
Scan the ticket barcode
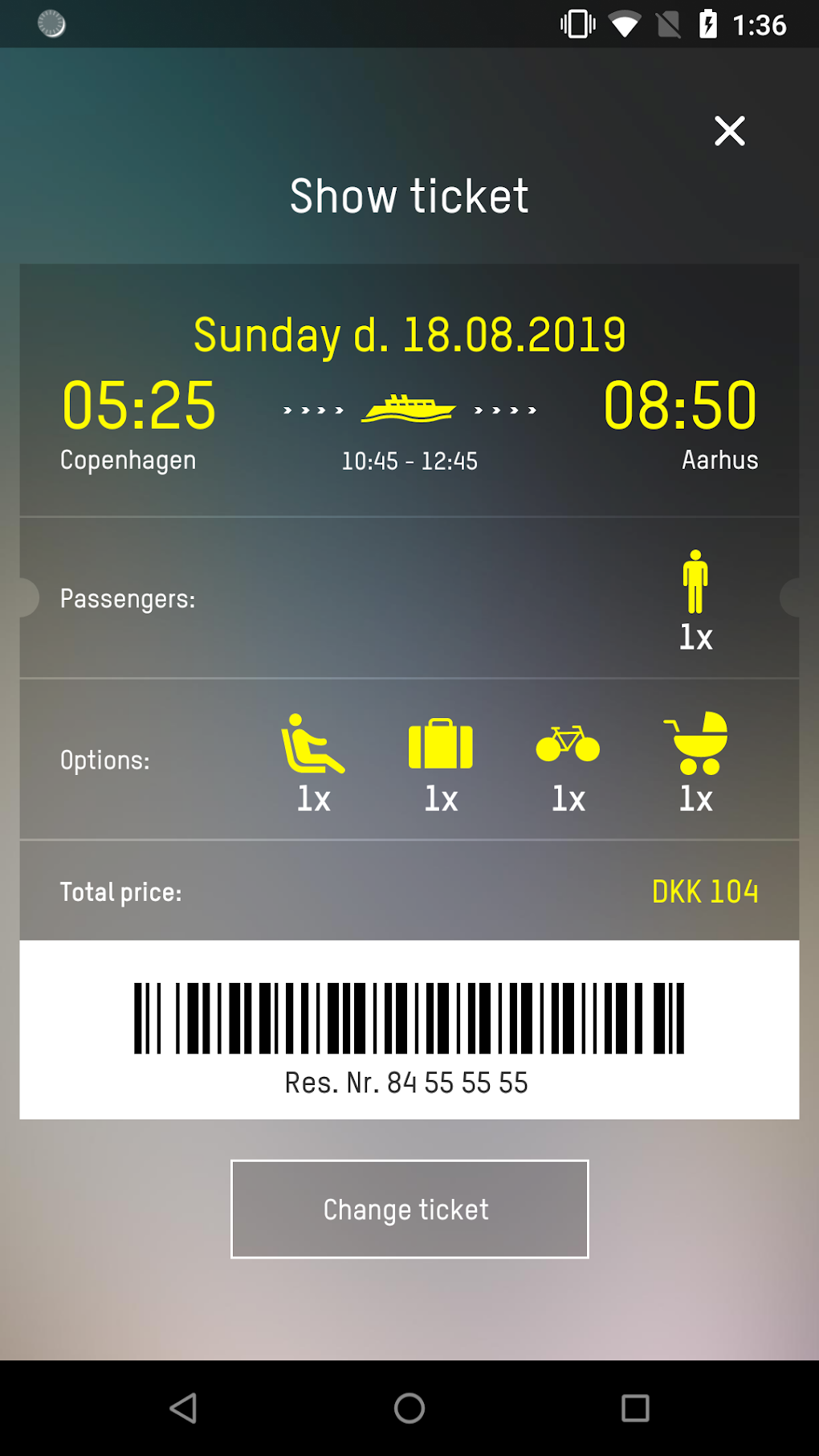coord(409,1018)
